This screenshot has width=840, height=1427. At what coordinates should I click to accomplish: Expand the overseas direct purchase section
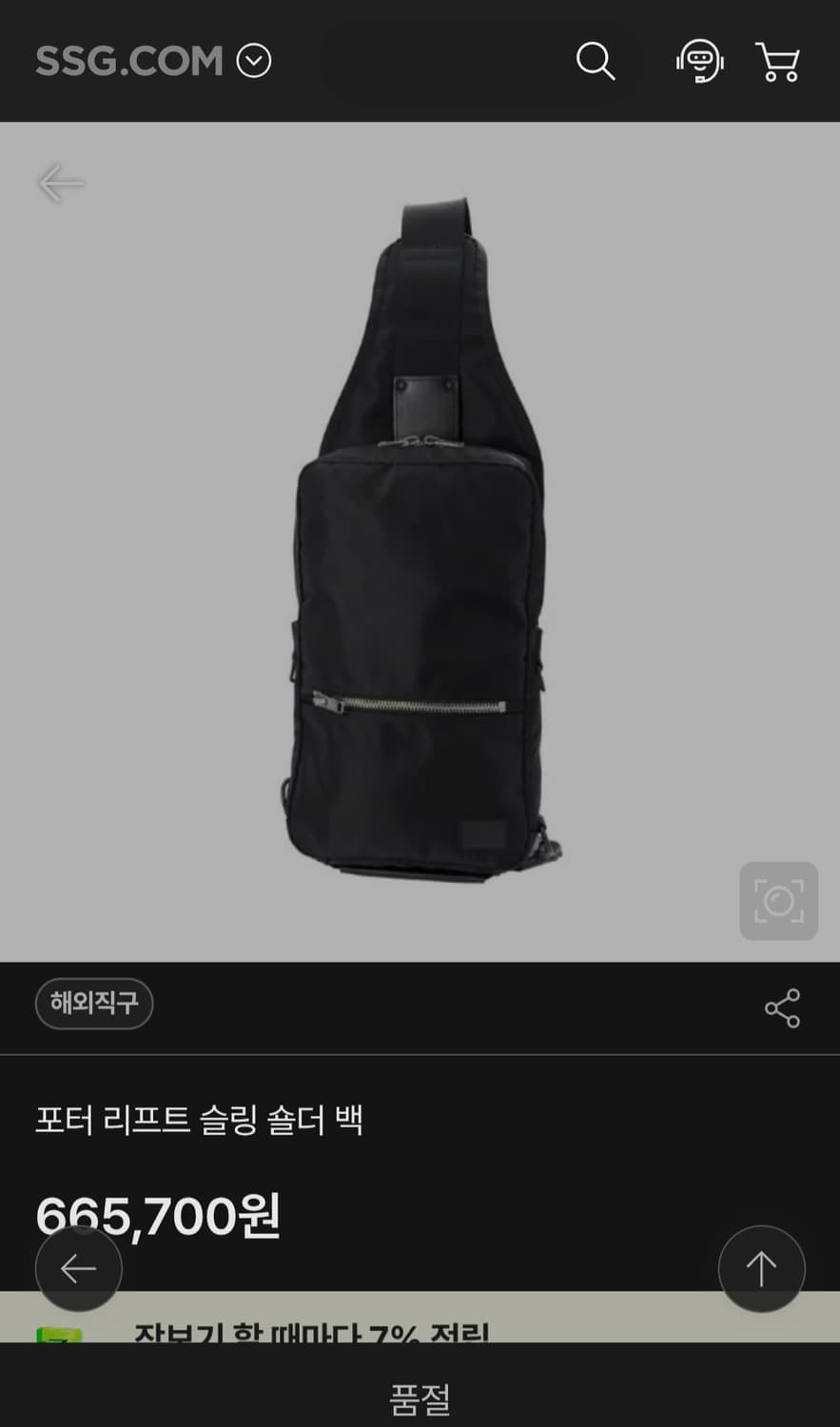click(x=93, y=1004)
